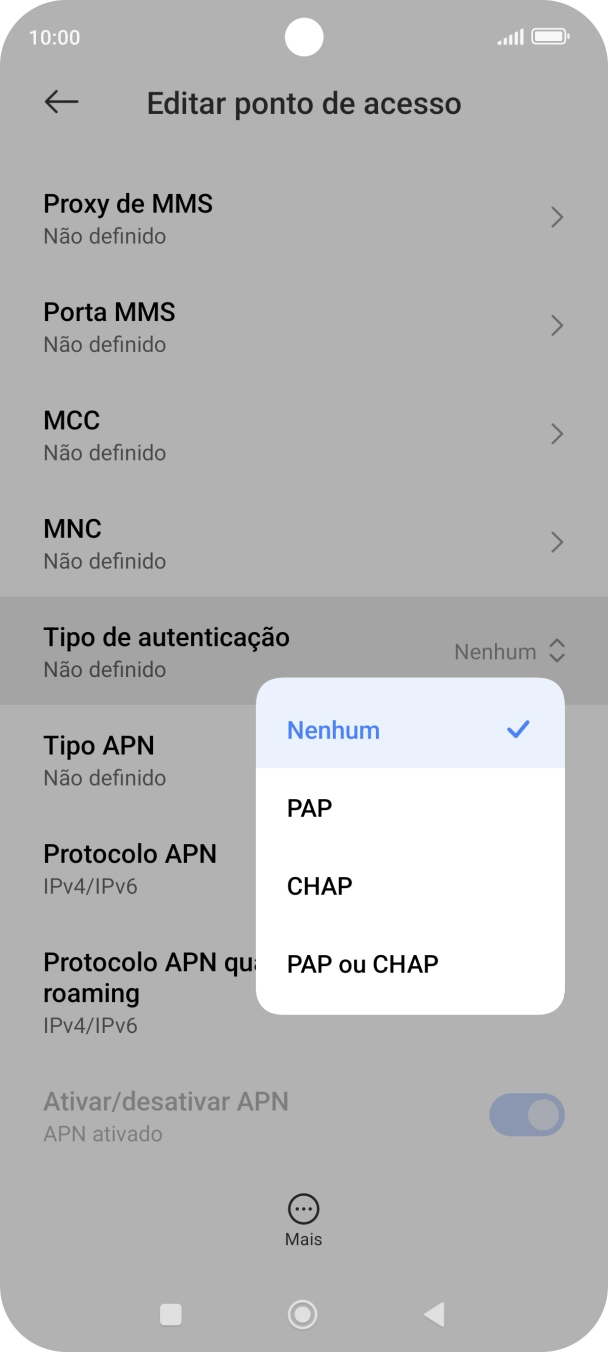
Task: Choose PAP authentication type
Action: (x=410, y=808)
